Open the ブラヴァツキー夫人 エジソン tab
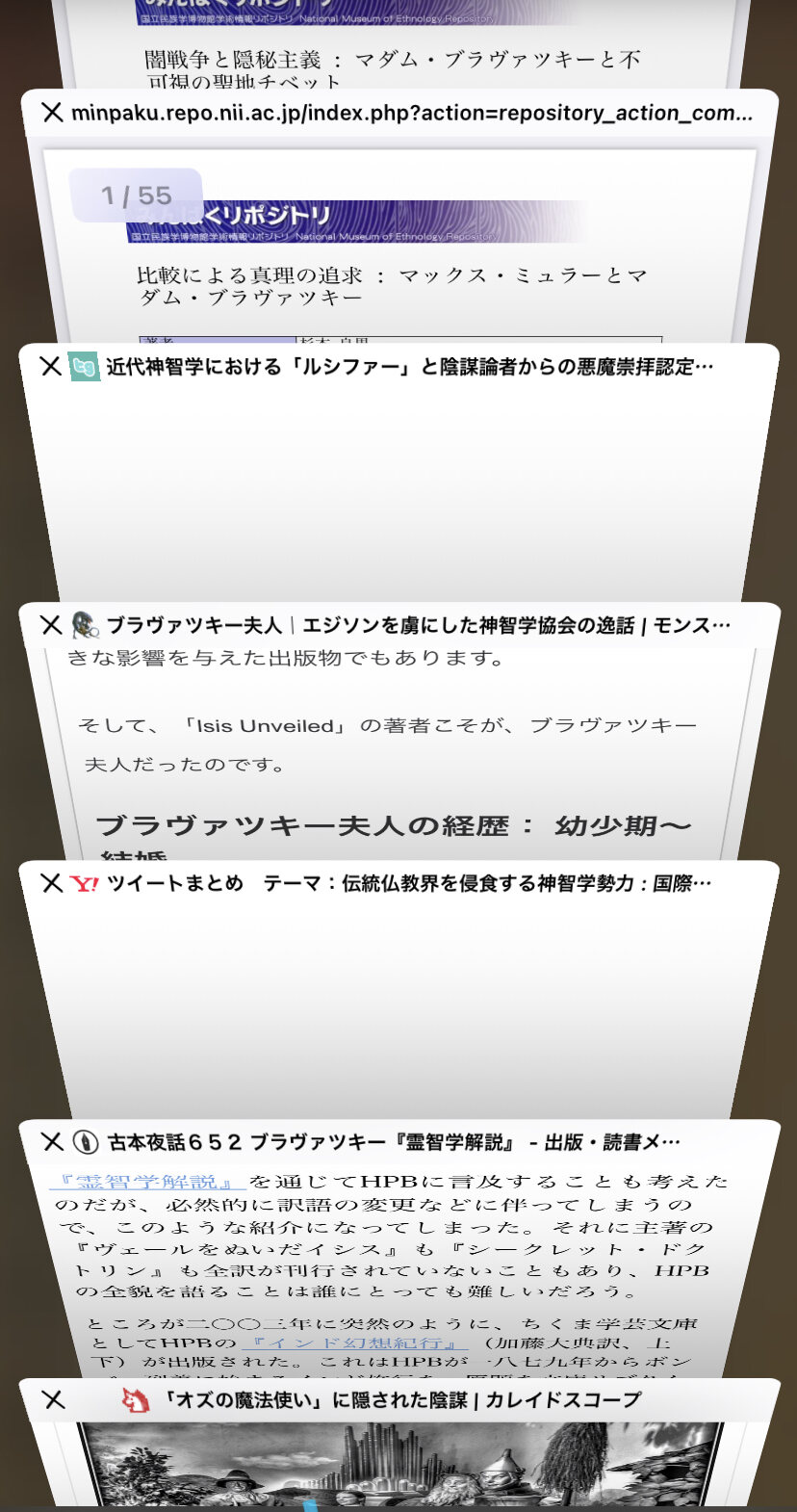This screenshot has width=797, height=1512. coord(398,751)
